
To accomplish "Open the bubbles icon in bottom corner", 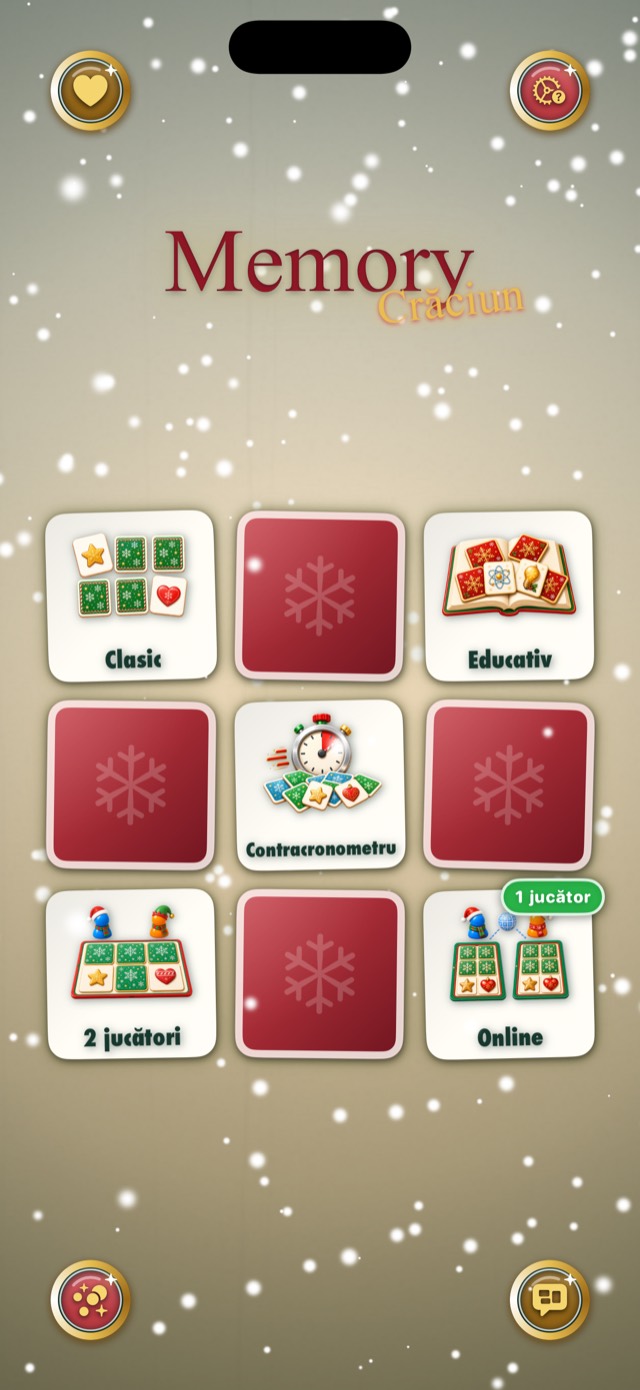I will click(90, 1299).
